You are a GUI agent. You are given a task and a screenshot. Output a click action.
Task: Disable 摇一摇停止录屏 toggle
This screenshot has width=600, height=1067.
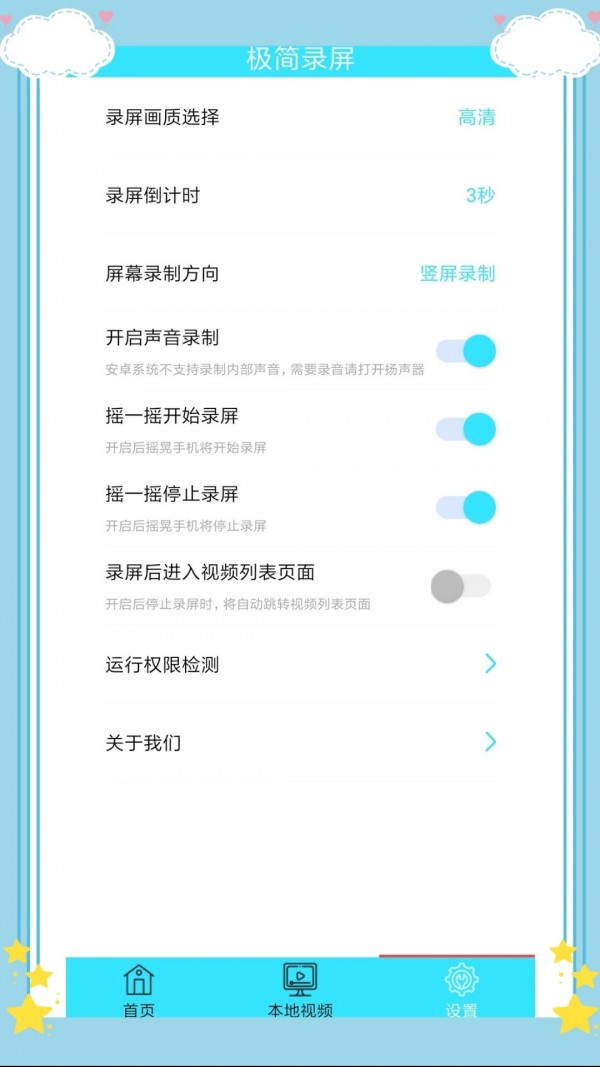[466, 507]
